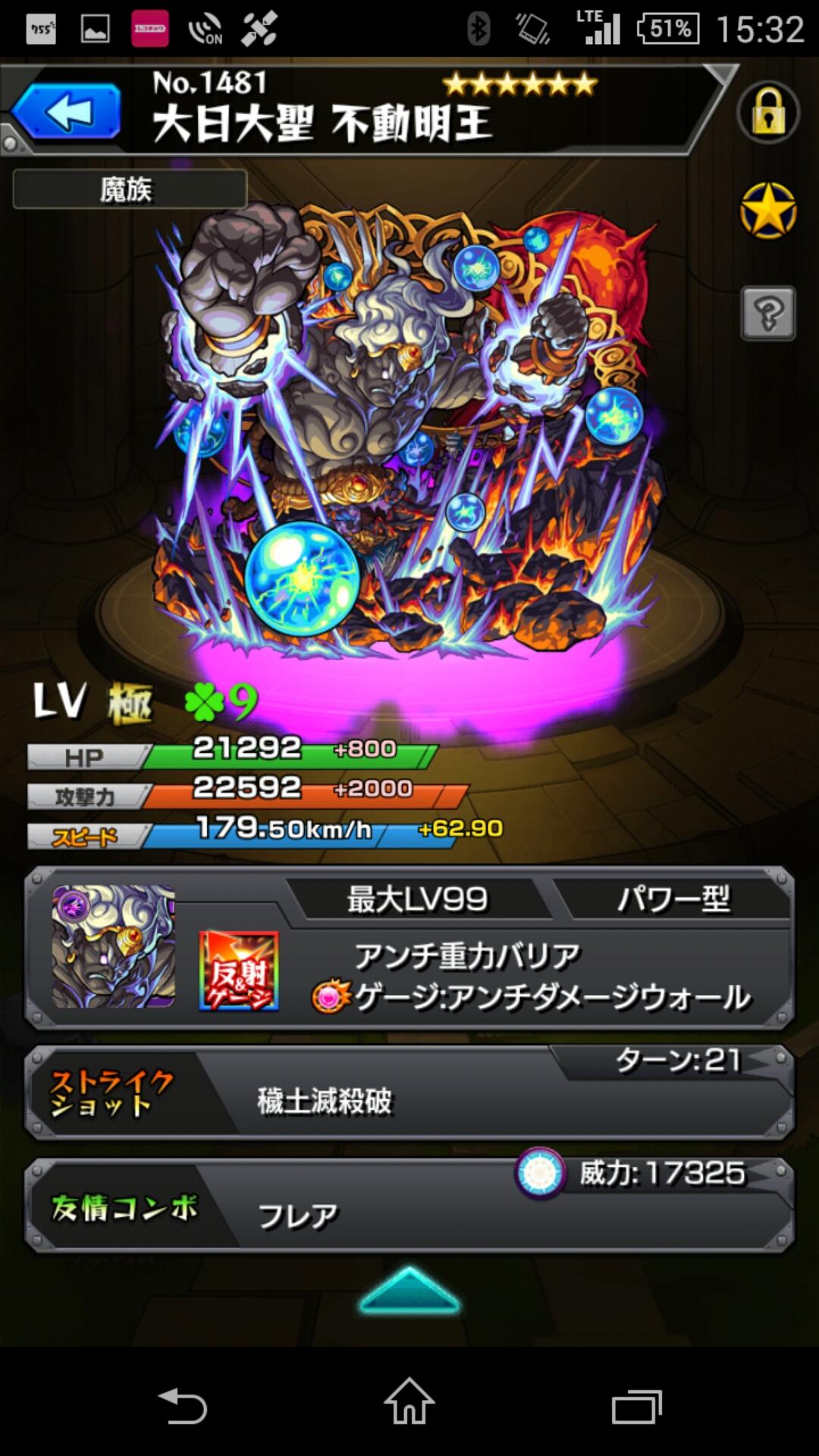
Task: Toggle the padlock icon on this monster
Action: (768, 112)
